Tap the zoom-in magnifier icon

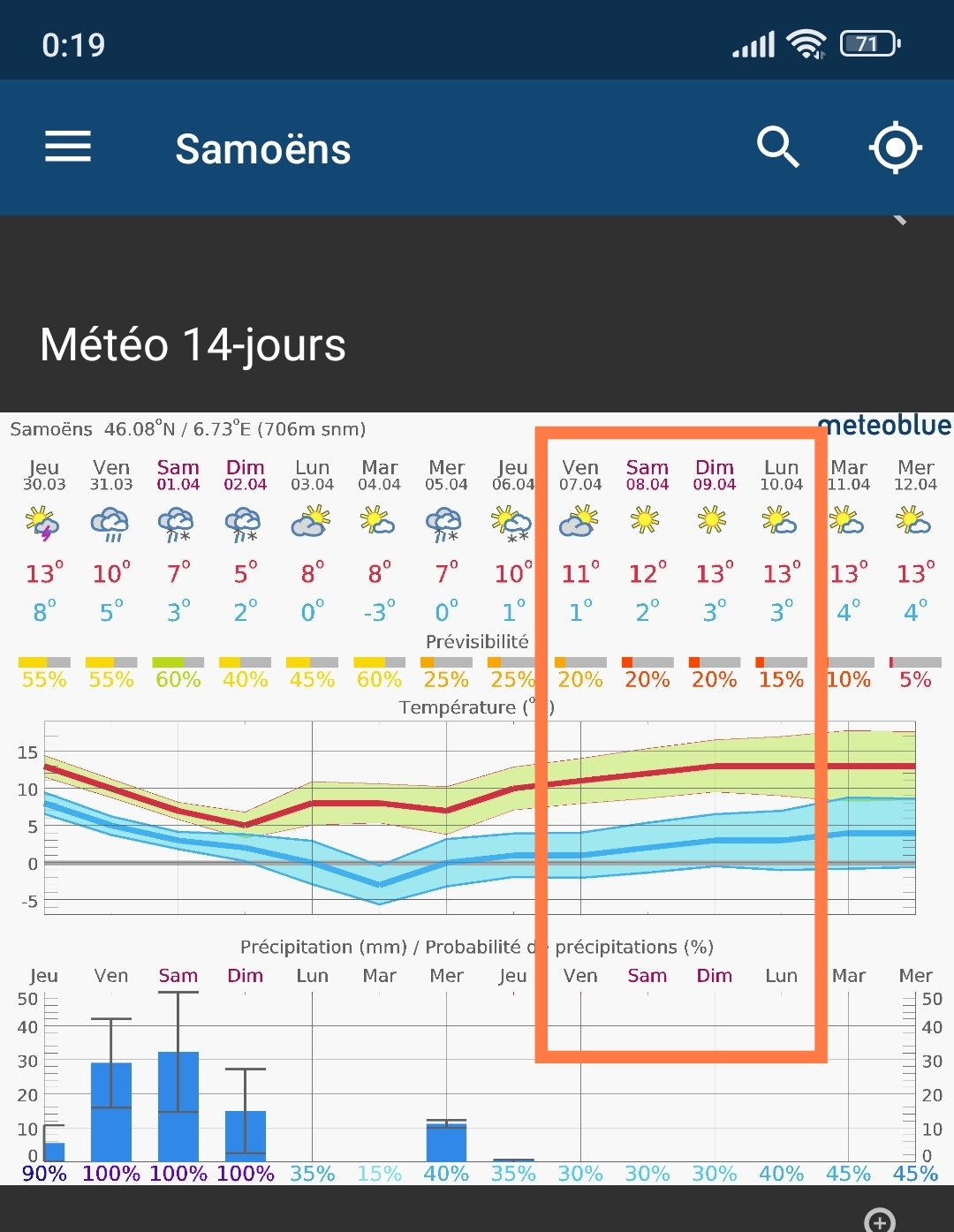click(x=879, y=1221)
